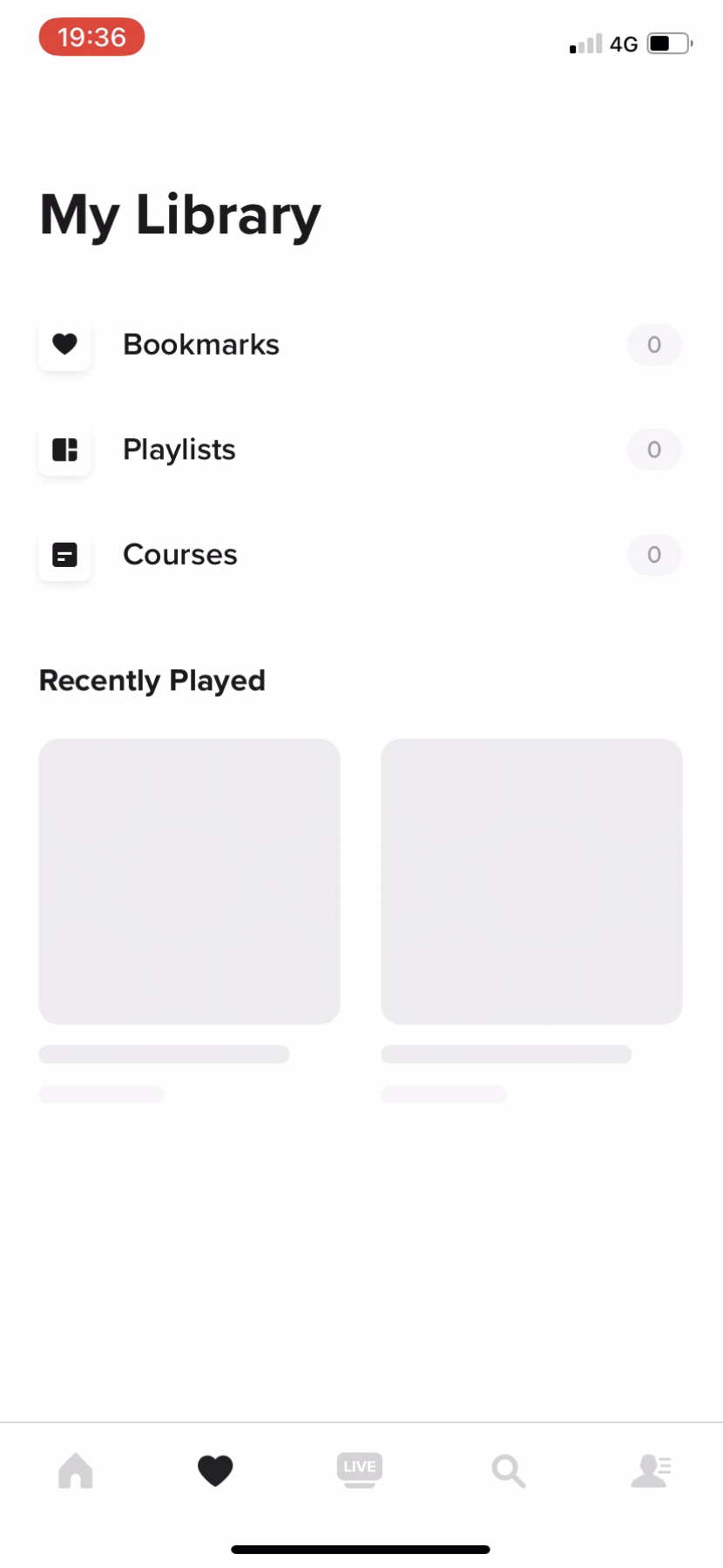Open the Courses section
723x1568 pixels.
(x=179, y=555)
